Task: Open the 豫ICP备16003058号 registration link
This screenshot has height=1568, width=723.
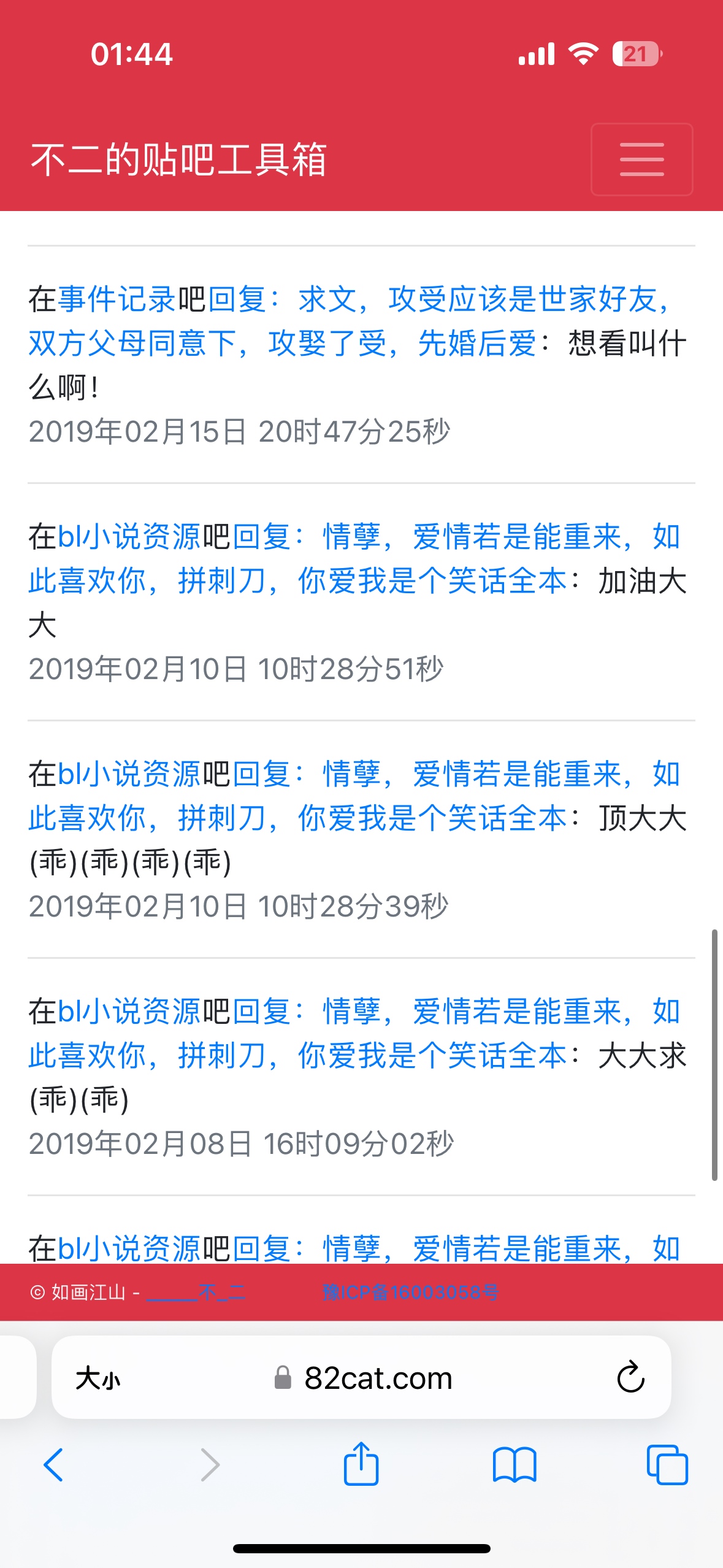Action: (410, 1293)
